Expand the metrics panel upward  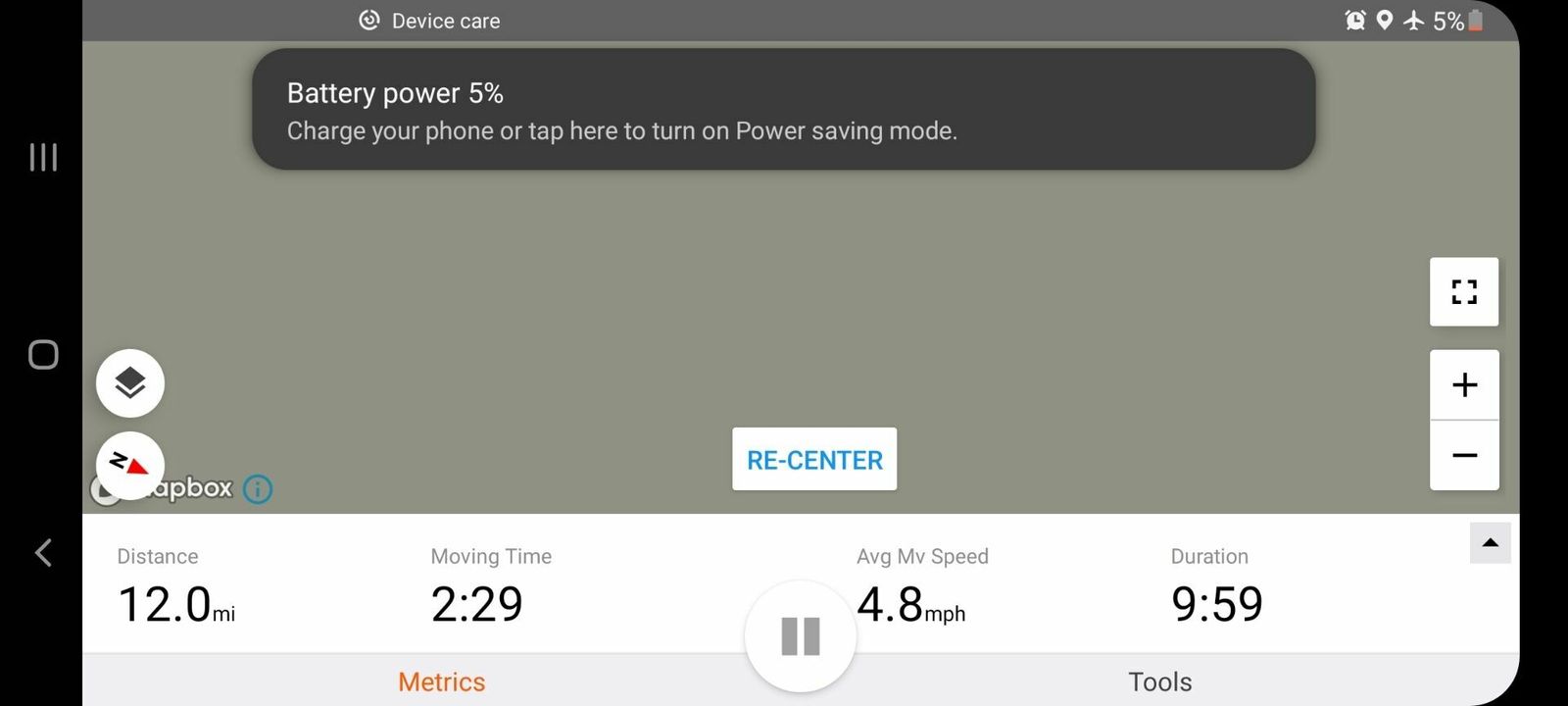click(x=1490, y=543)
